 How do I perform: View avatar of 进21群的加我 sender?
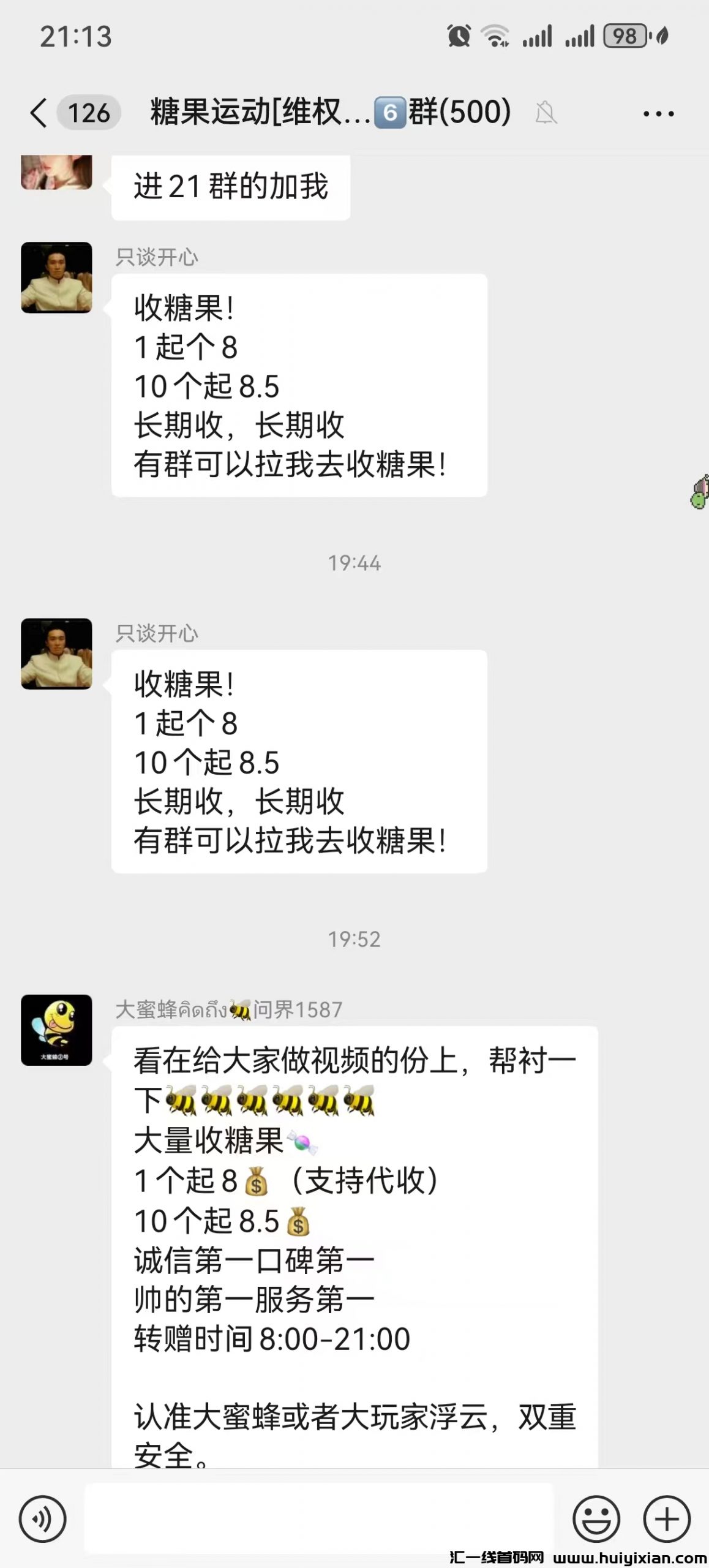[x=56, y=171]
